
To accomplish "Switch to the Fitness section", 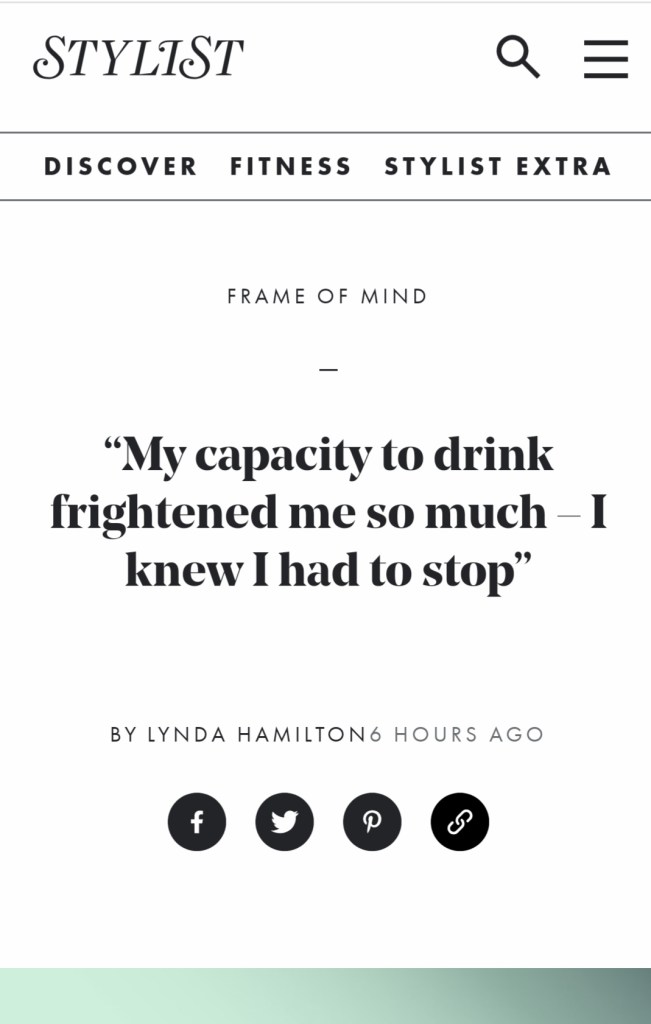I will point(291,166).
